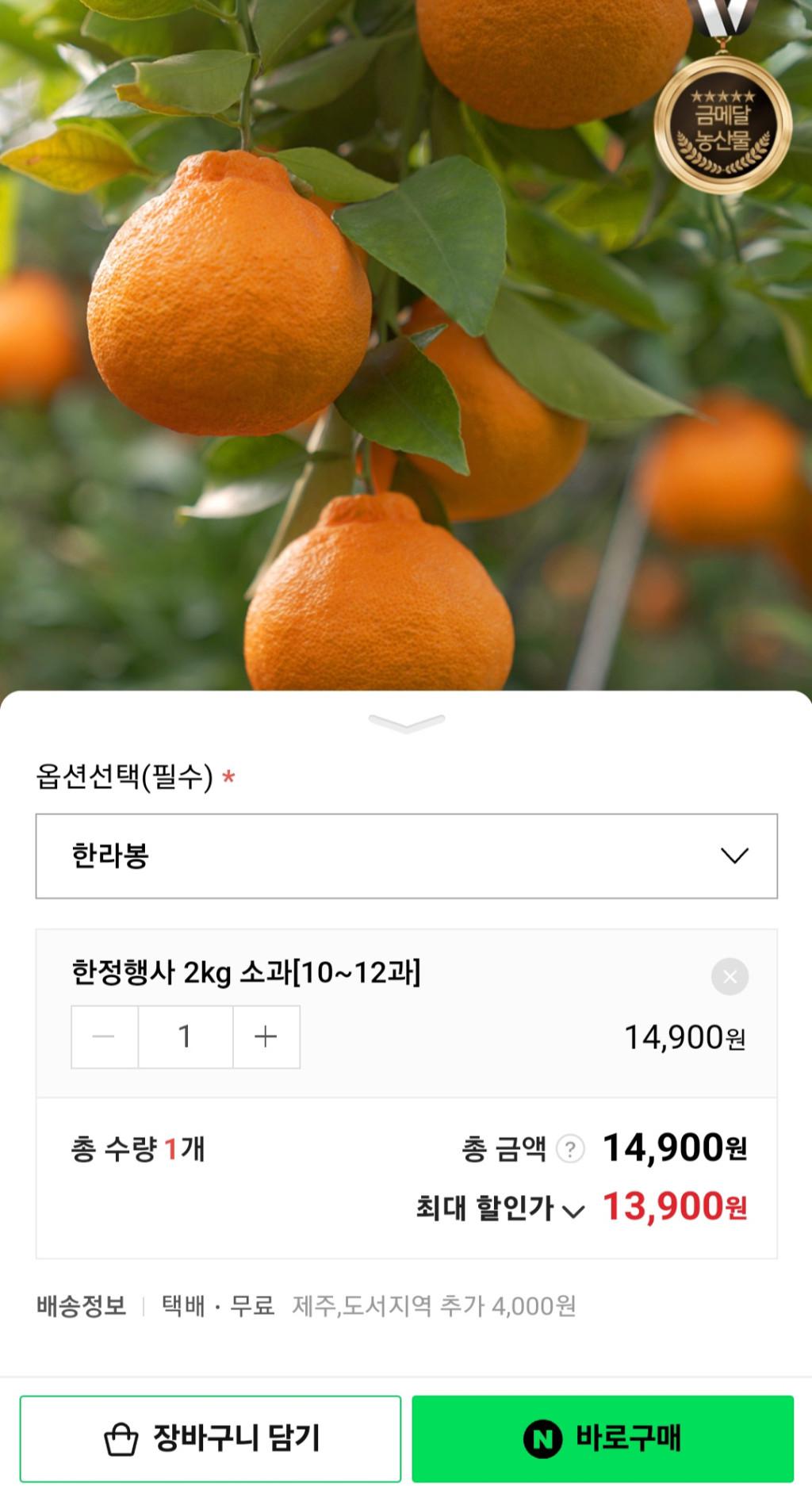The image size is (812, 1486).
Task: Increase quantity with the plus button
Action: click(x=266, y=1036)
